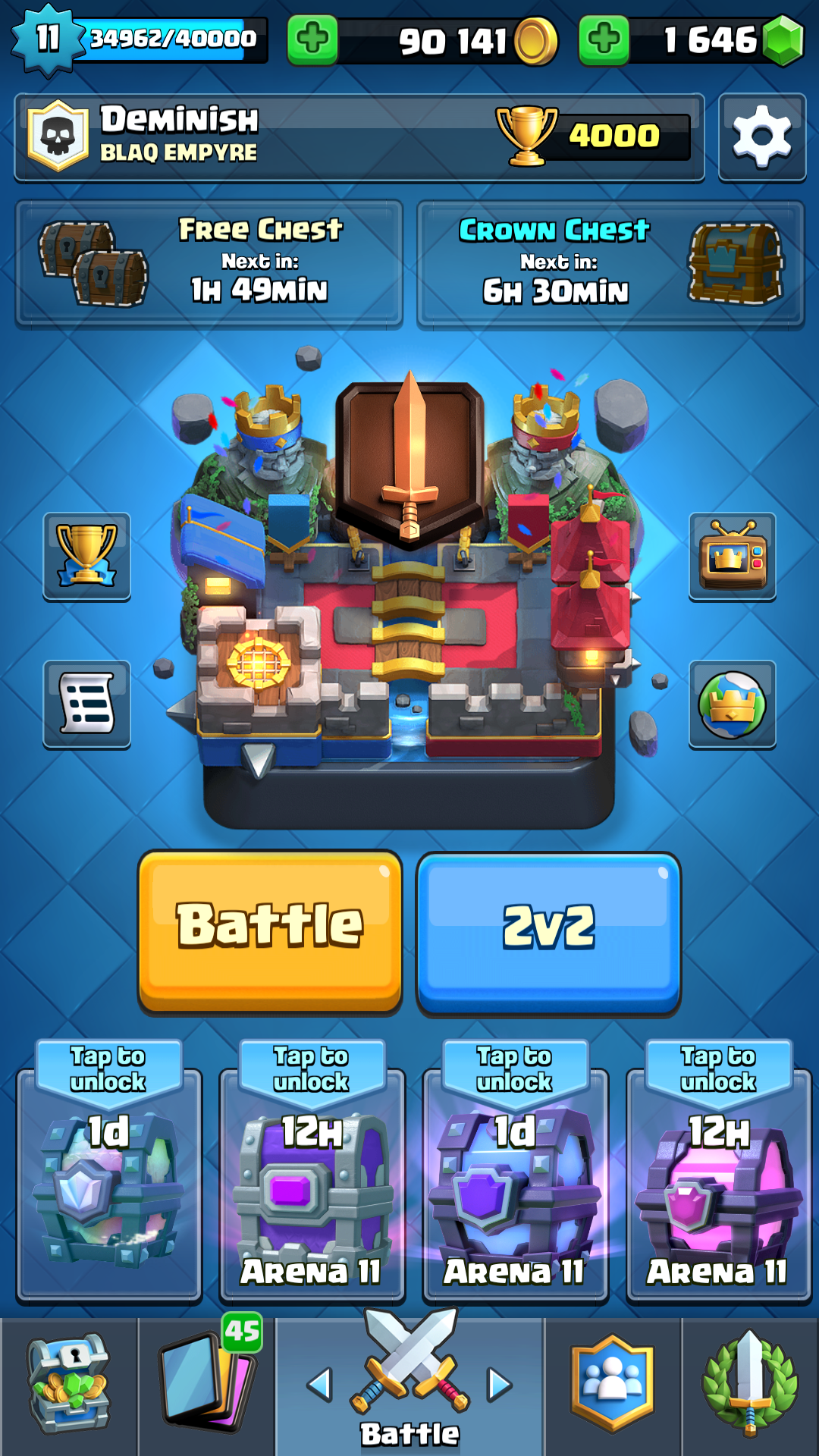Unlock the 1d Arena 11 chest in third slot

point(516,1172)
